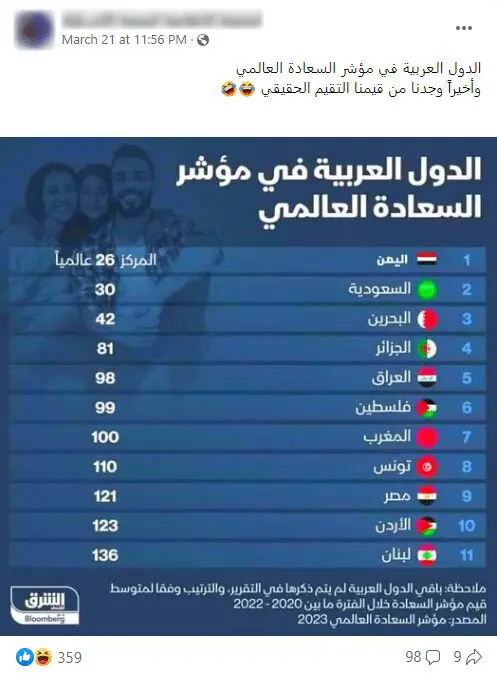Open the March 21 post timestamp

124,40
